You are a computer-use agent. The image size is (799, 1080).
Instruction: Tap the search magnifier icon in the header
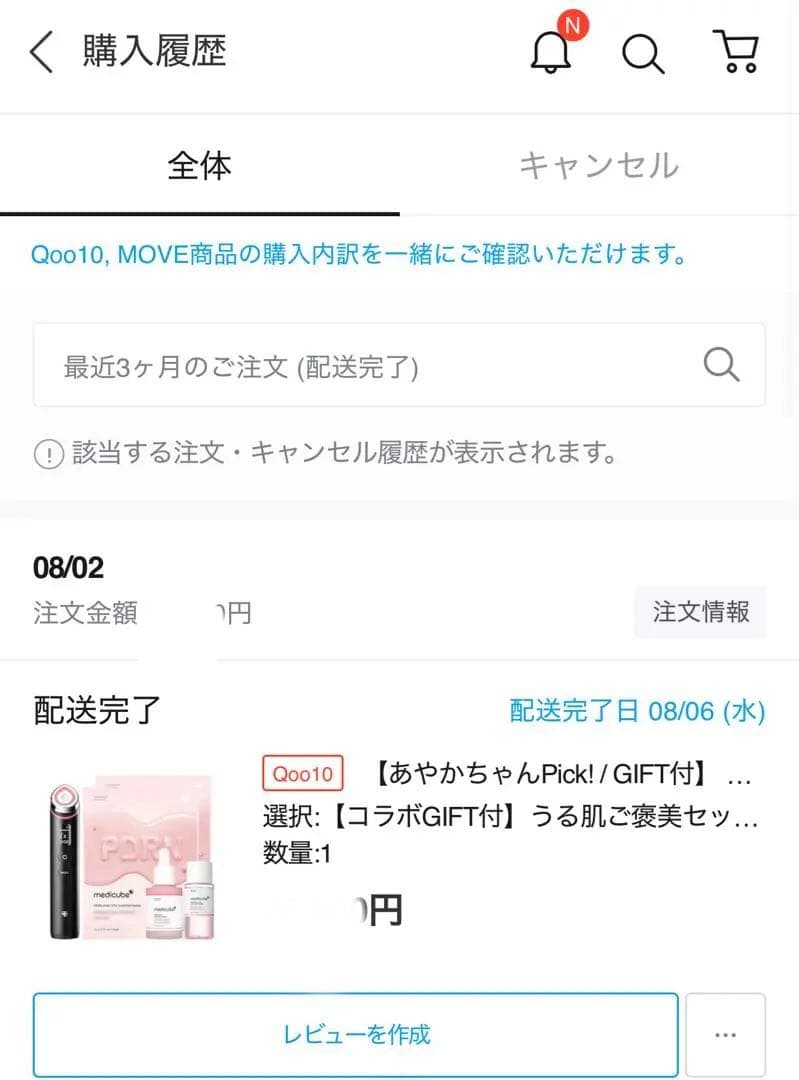[x=642, y=55]
